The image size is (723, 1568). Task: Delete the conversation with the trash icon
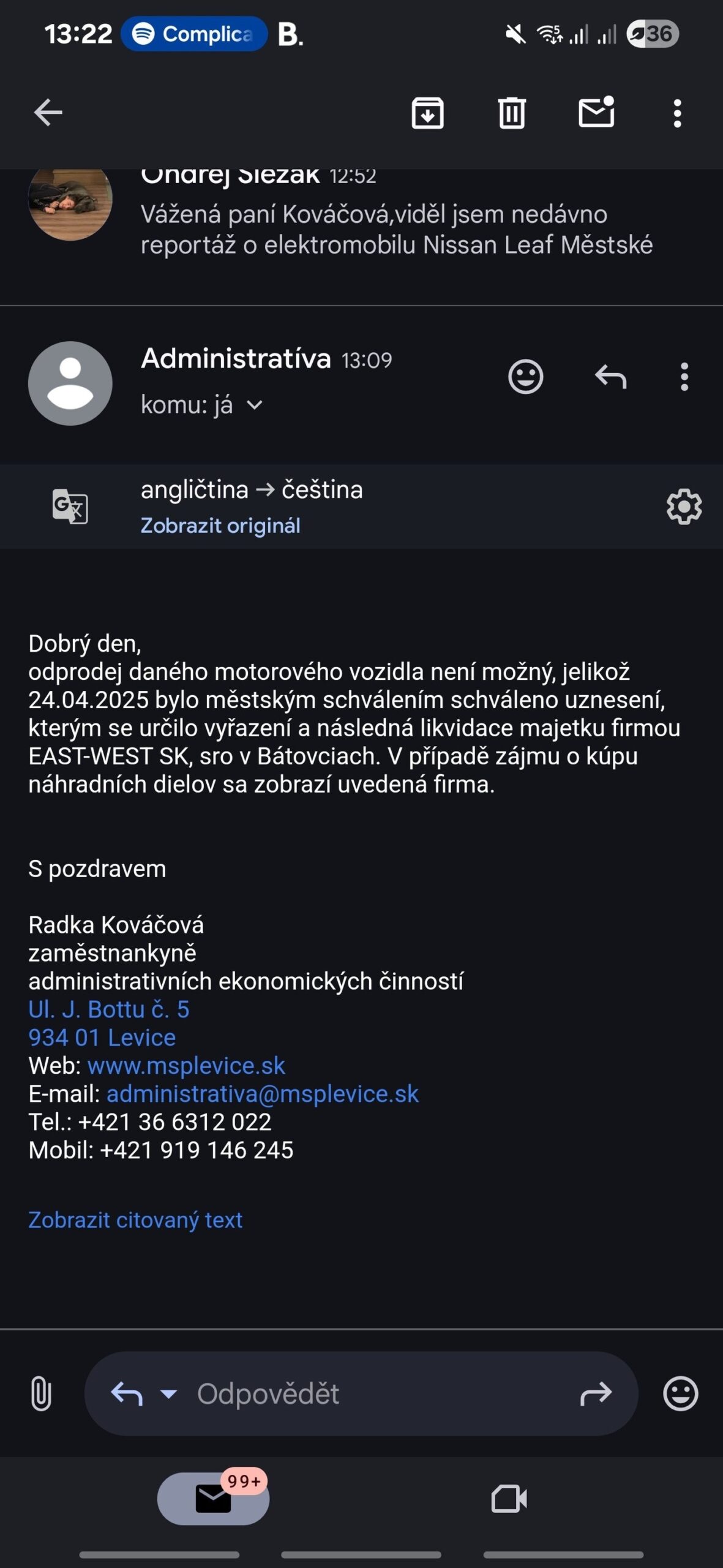[512, 113]
